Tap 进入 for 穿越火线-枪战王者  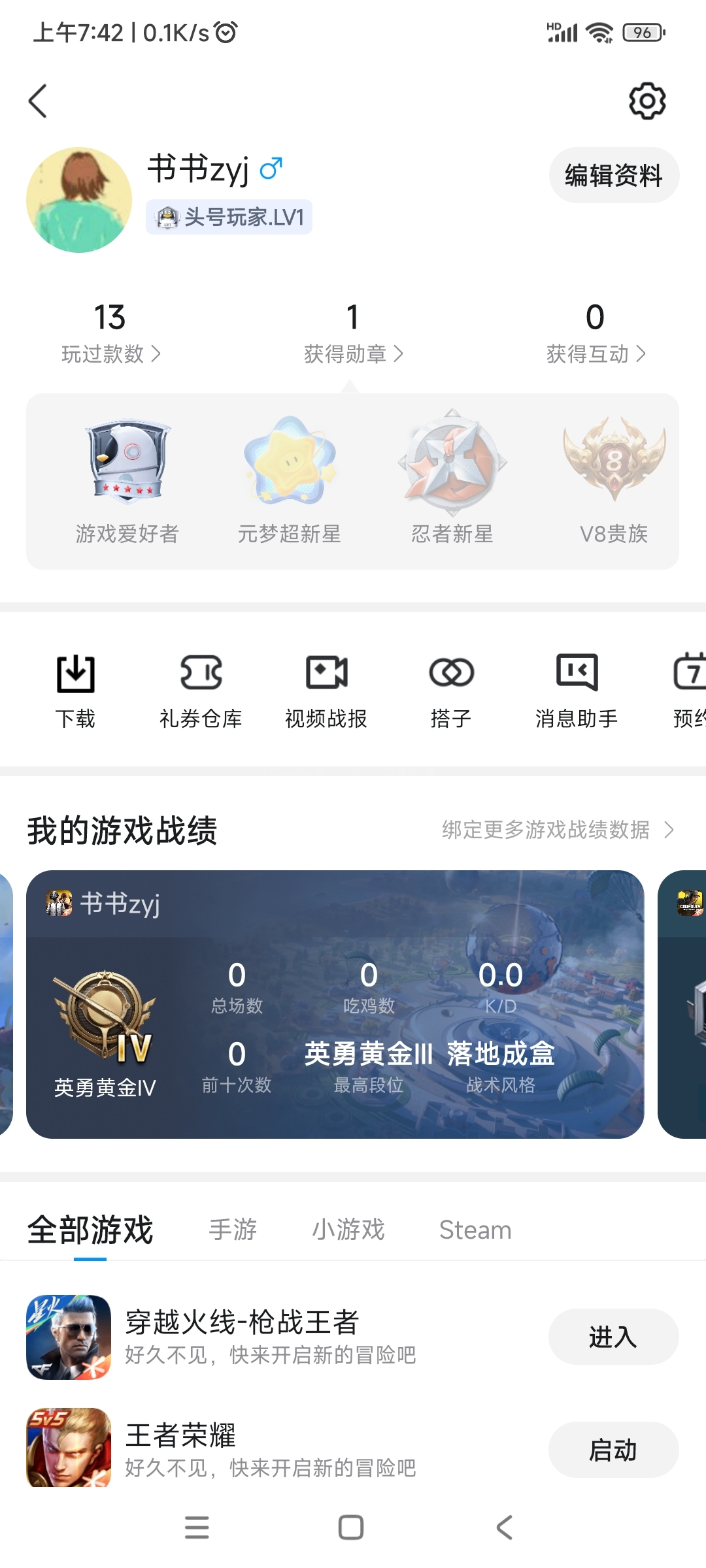tap(613, 1337)
